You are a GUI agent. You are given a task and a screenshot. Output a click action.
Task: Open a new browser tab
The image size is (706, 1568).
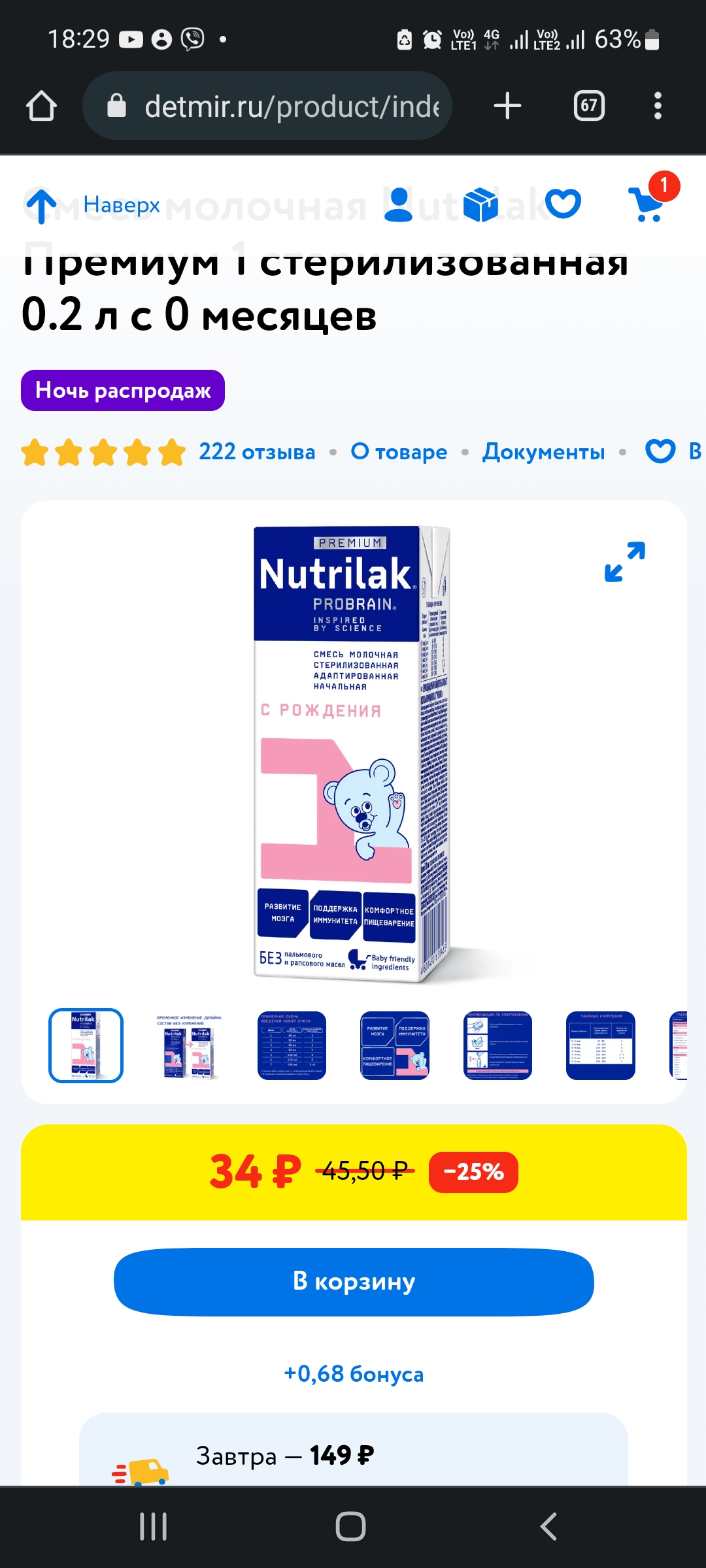point(507,106)
